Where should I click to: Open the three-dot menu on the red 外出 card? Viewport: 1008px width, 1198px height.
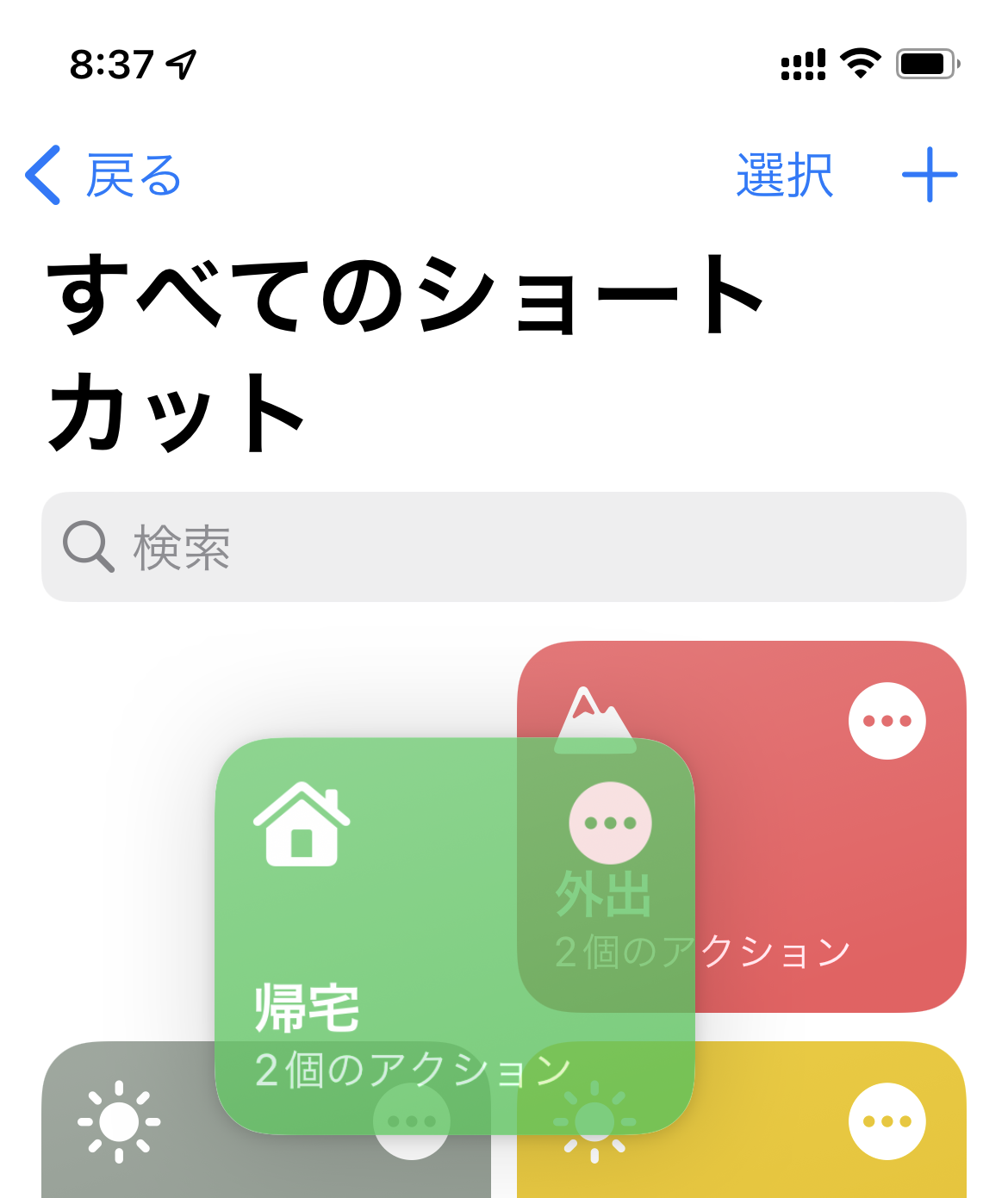coord(887,721)
